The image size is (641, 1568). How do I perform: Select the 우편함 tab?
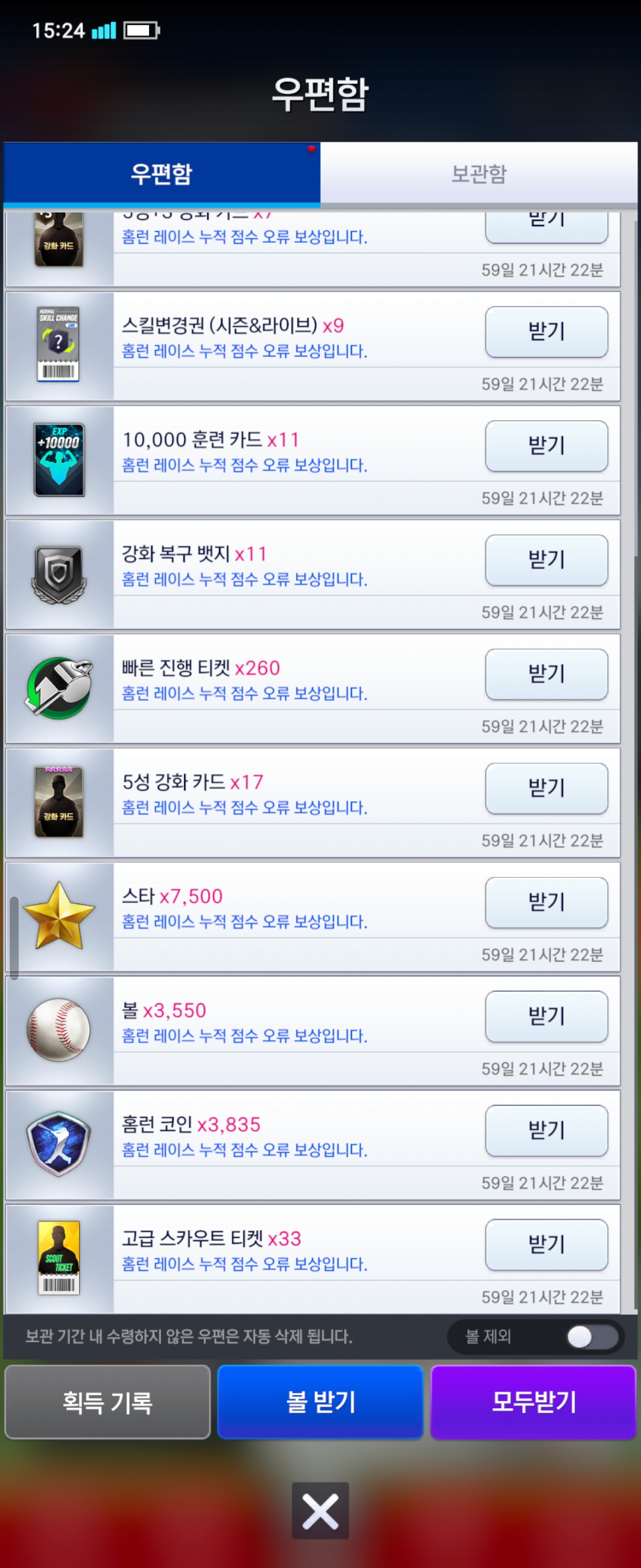coord(162,173)
